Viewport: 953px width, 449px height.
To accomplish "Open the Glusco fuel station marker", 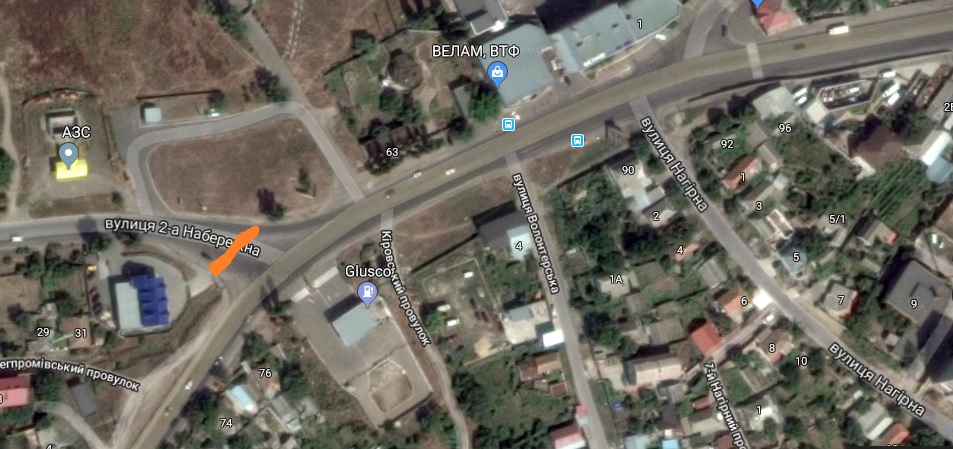I will 368,292.
